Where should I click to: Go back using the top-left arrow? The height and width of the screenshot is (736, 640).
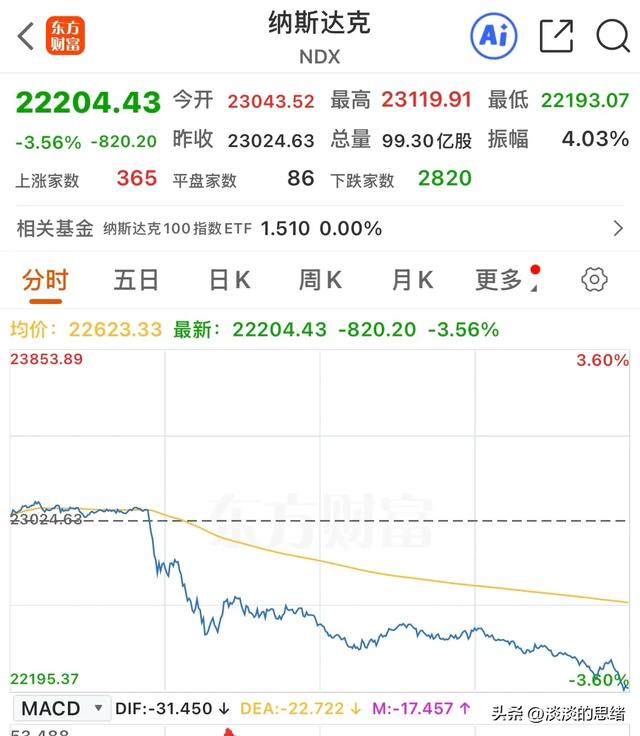(25, 37)
